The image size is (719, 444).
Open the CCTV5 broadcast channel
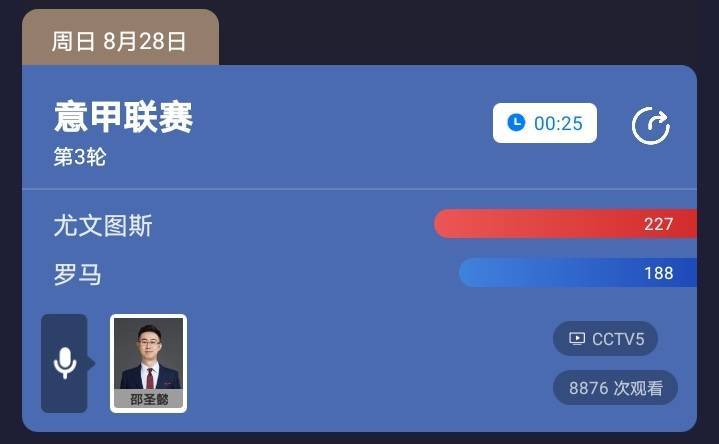tap(605, 339)
